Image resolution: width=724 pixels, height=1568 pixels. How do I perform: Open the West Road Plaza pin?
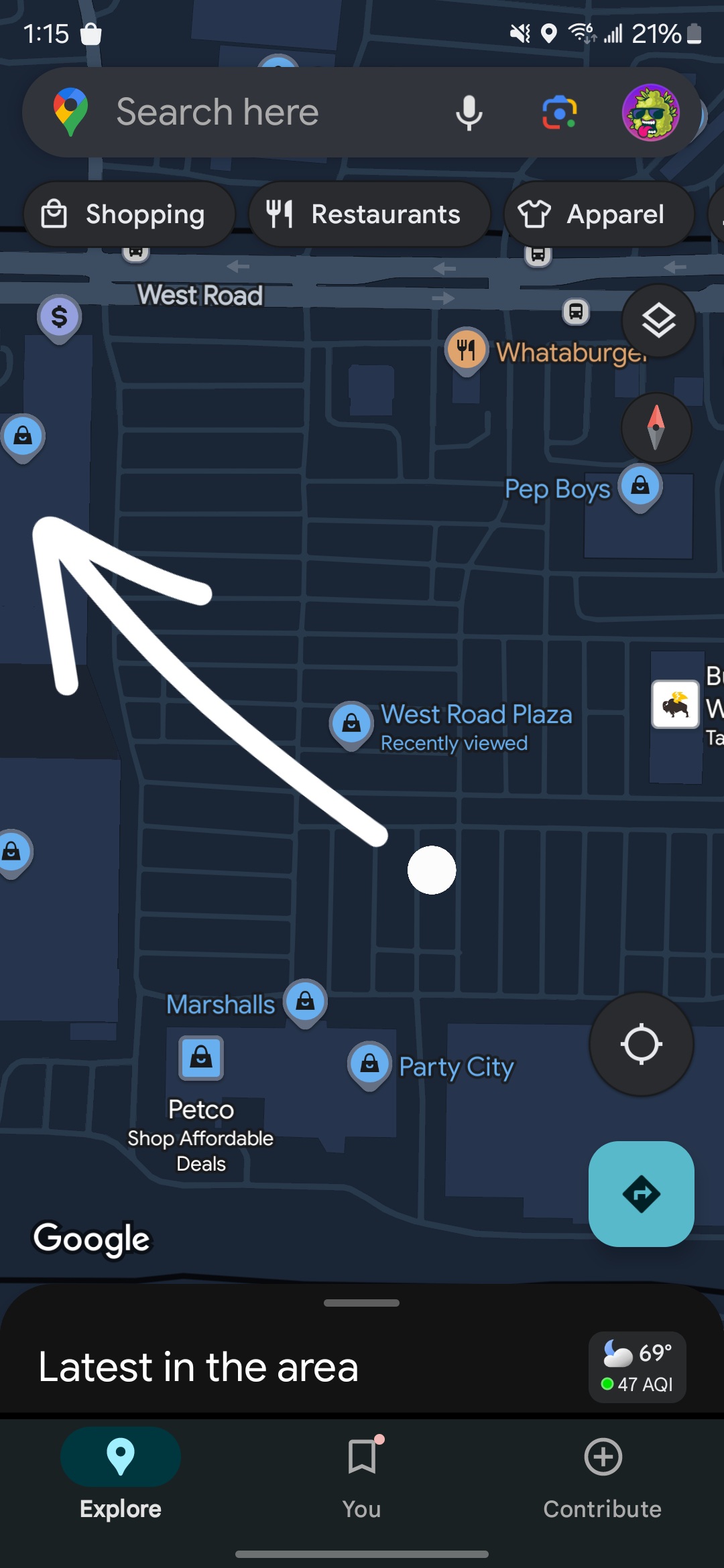pyautogui.click(x=351, y=723)
